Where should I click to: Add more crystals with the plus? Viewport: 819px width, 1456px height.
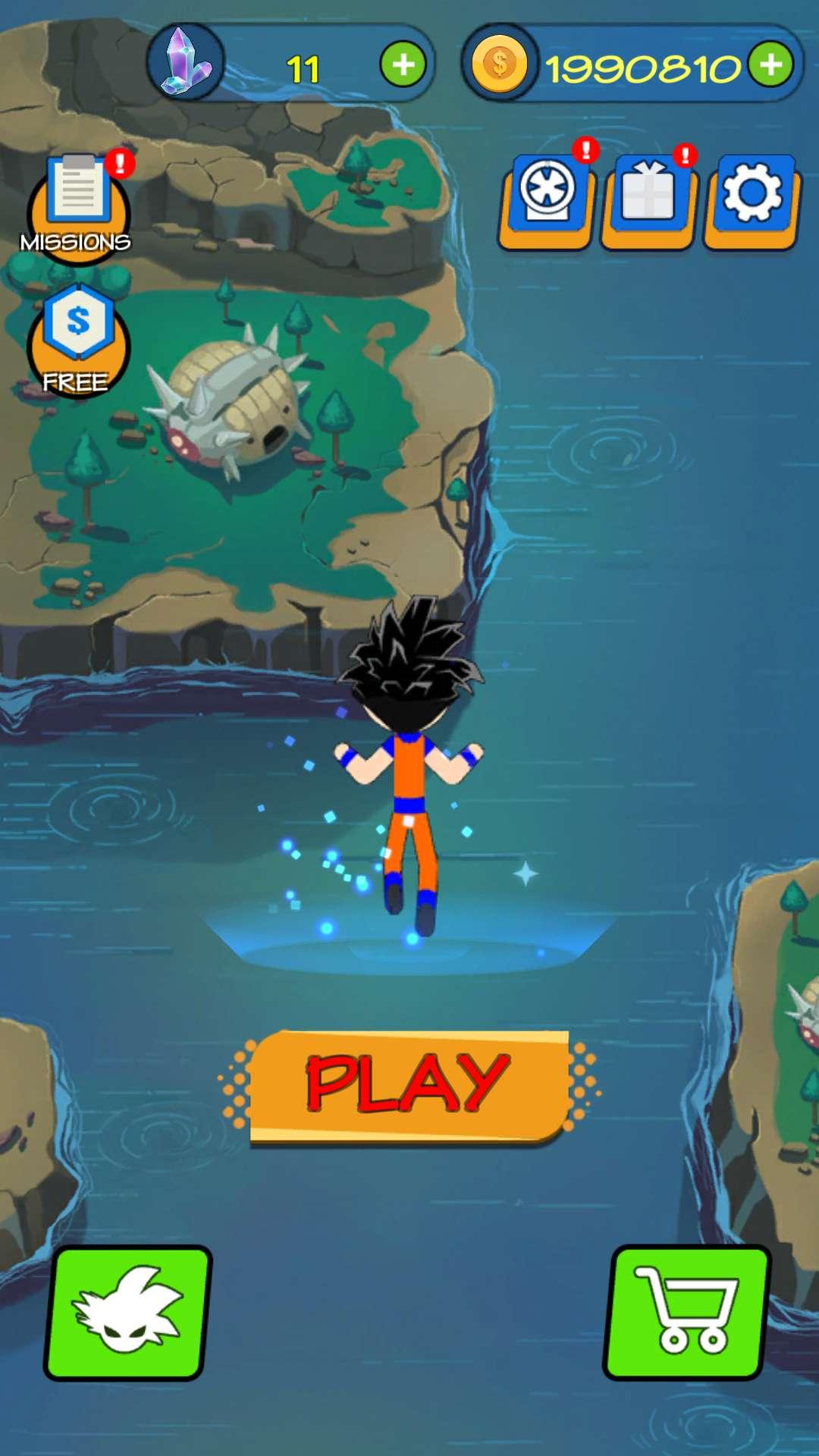point(403,65)
